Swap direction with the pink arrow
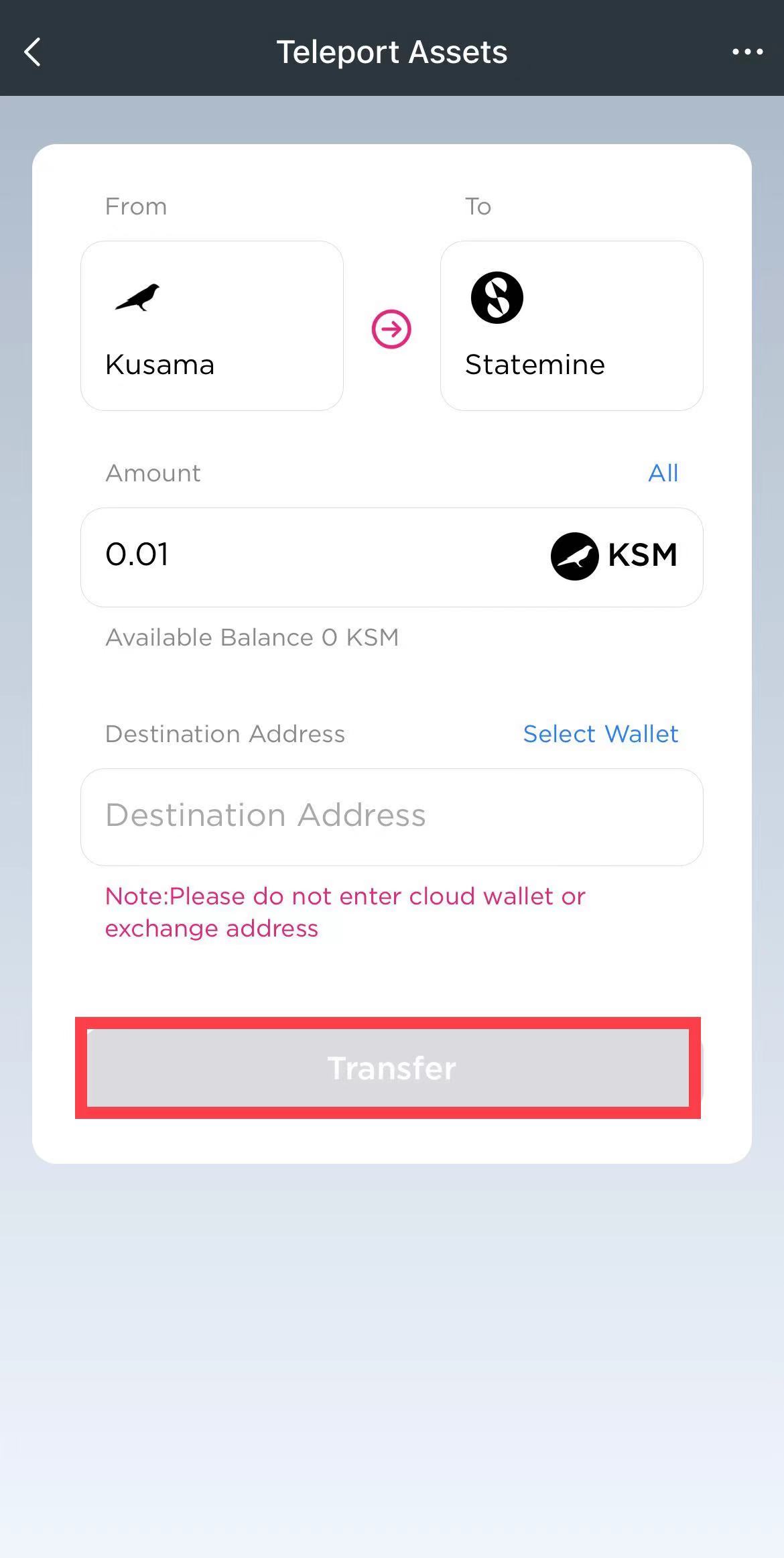 pyautogui.click(x=391, y=329)
